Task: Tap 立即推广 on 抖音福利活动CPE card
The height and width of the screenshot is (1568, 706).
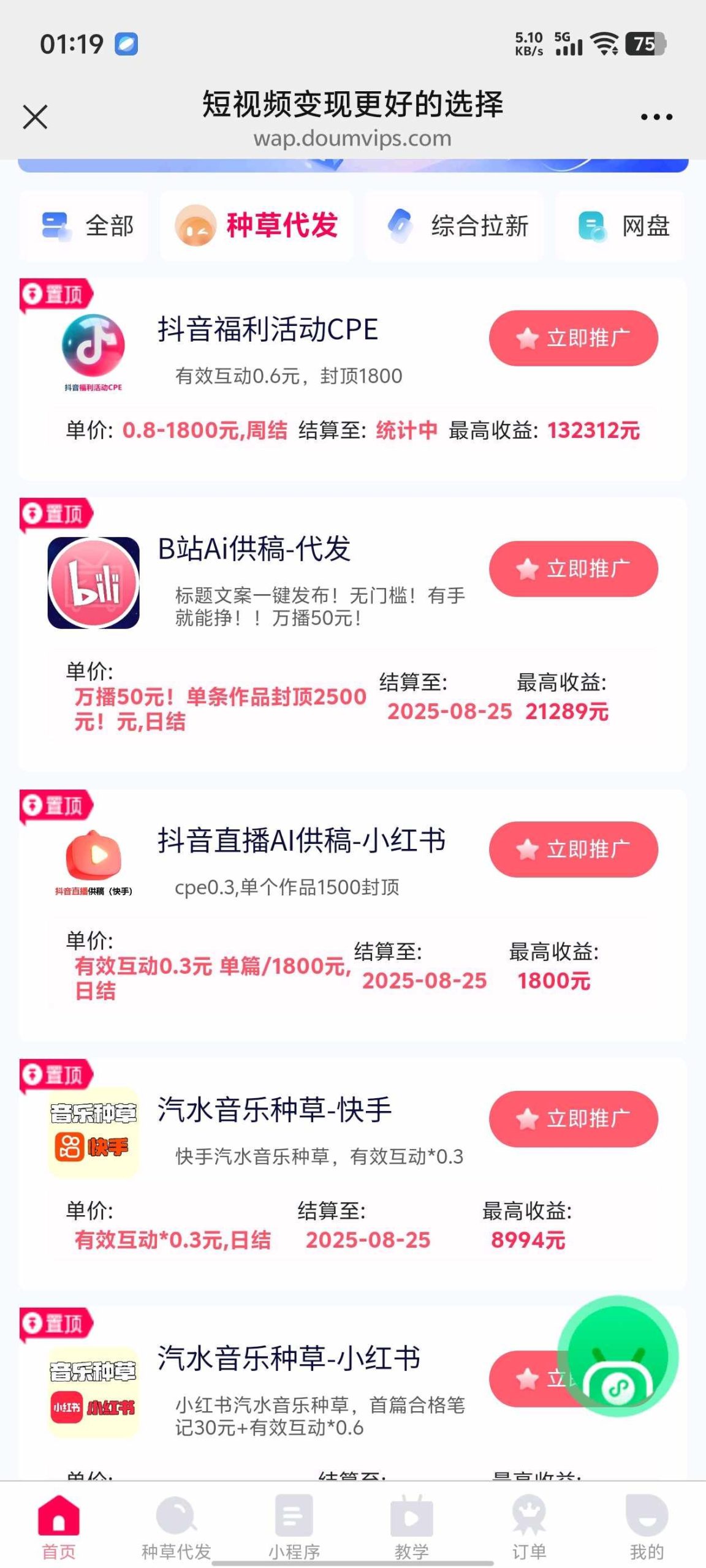Action: (572, 337)
